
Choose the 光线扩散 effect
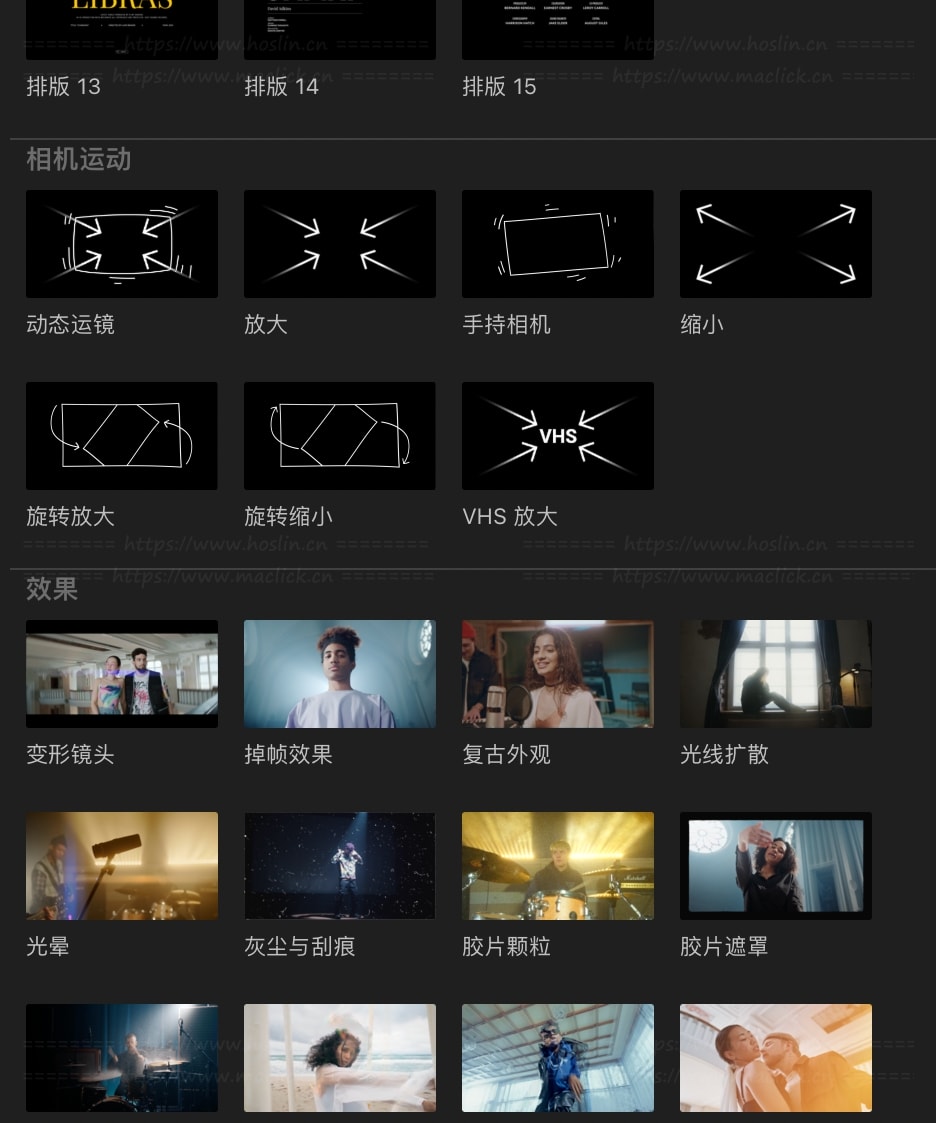point(775,673)
